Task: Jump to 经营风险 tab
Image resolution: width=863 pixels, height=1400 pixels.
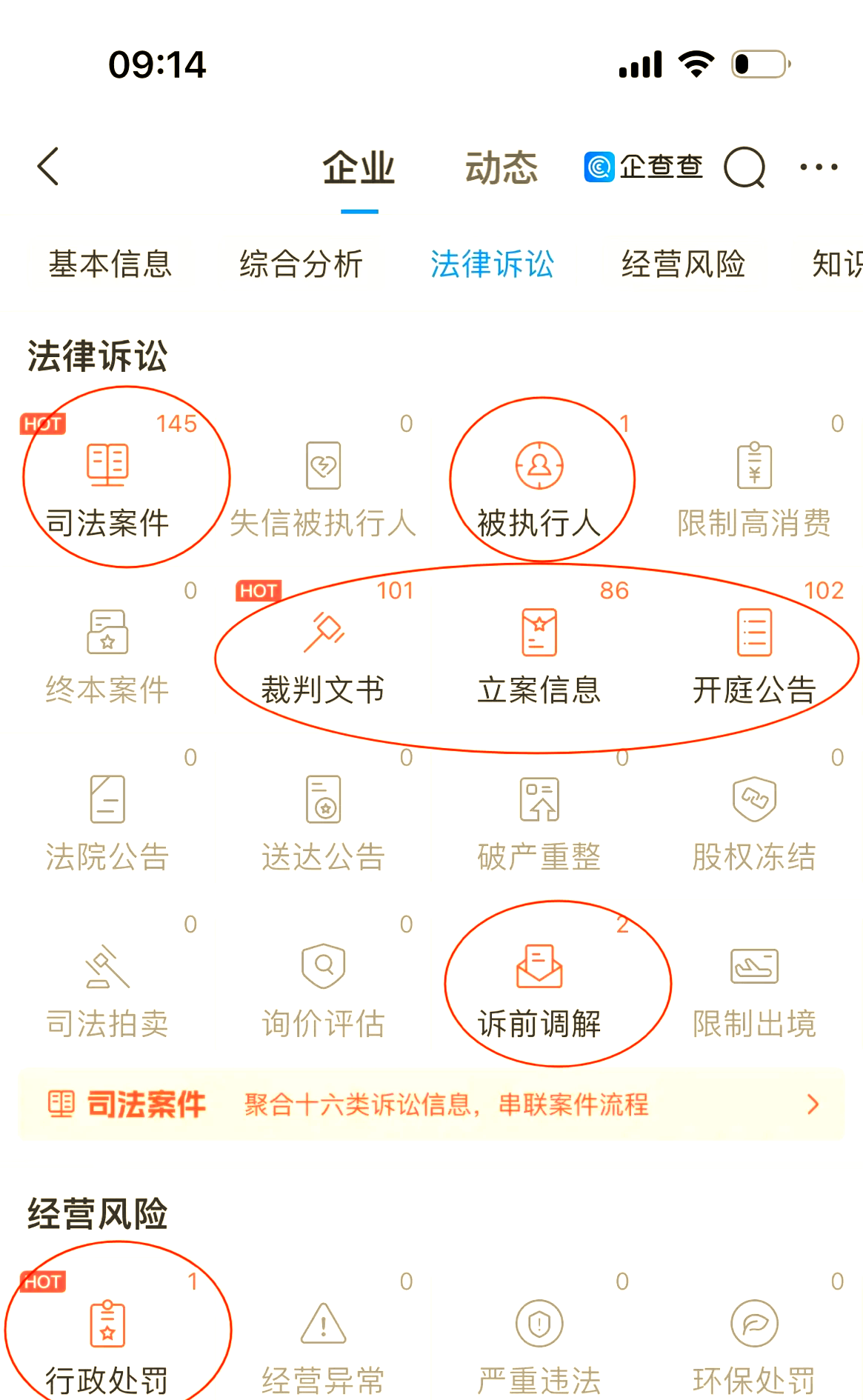Action: tap(683, 264)
